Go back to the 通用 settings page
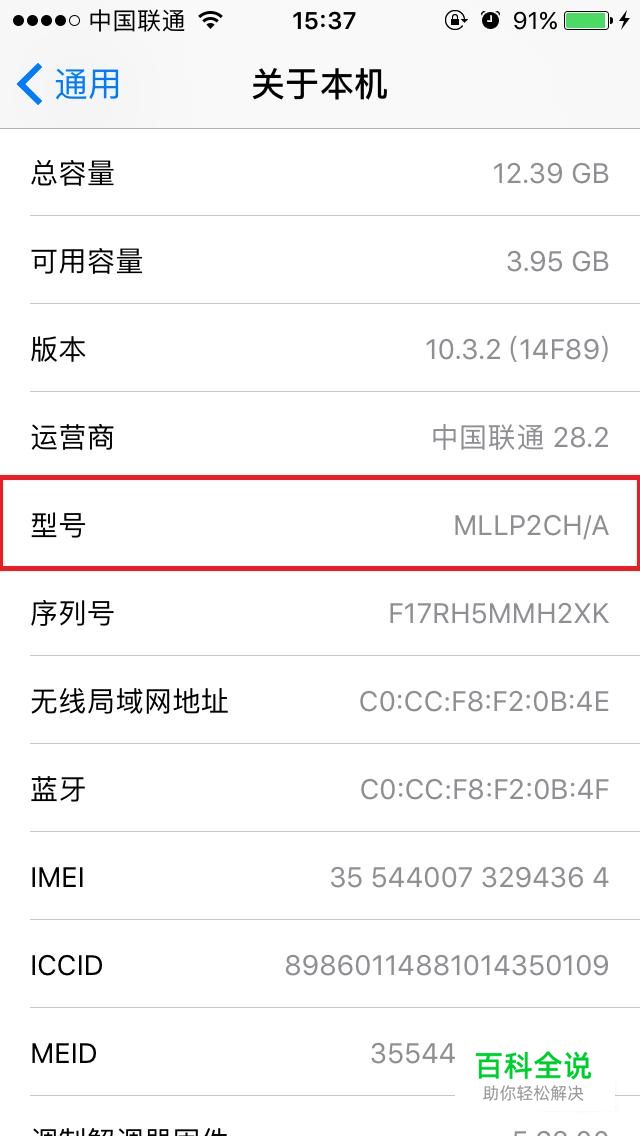640x1136 pixels. 68,84
